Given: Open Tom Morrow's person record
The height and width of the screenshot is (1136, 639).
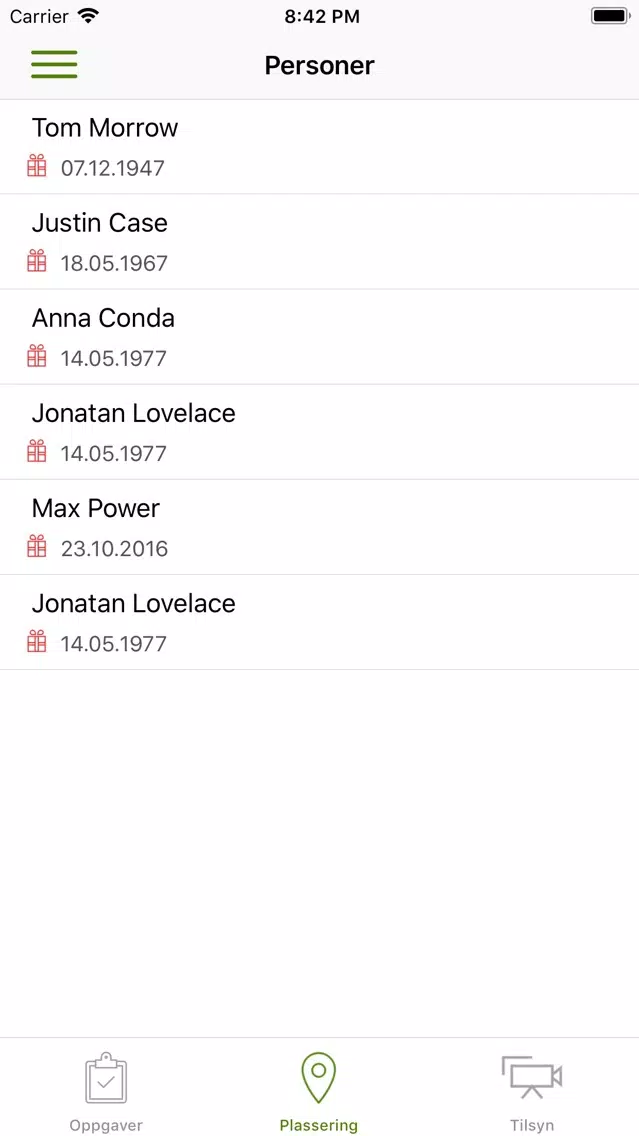Looking at the screenshot, I should click(320, 147).
